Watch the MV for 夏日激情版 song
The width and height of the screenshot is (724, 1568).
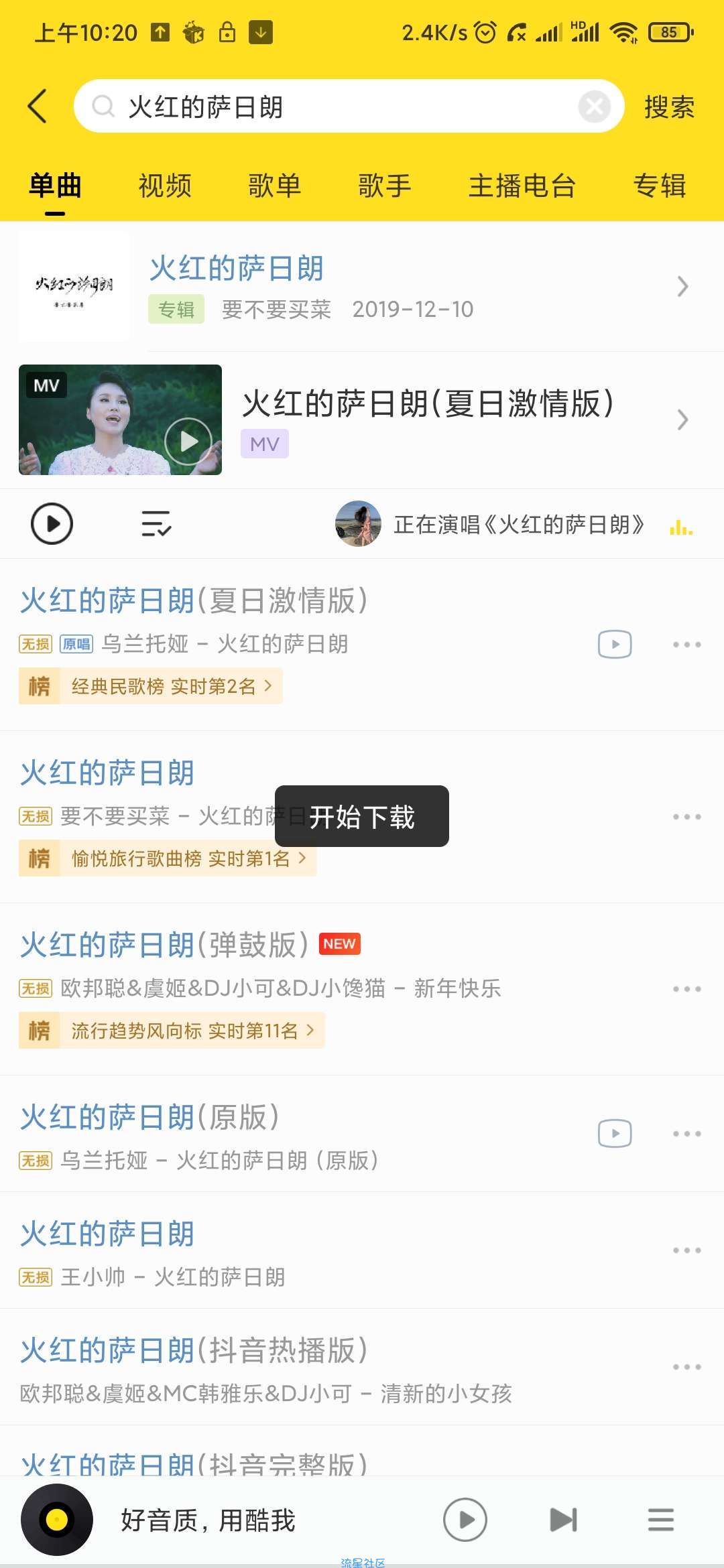[615, 645]
